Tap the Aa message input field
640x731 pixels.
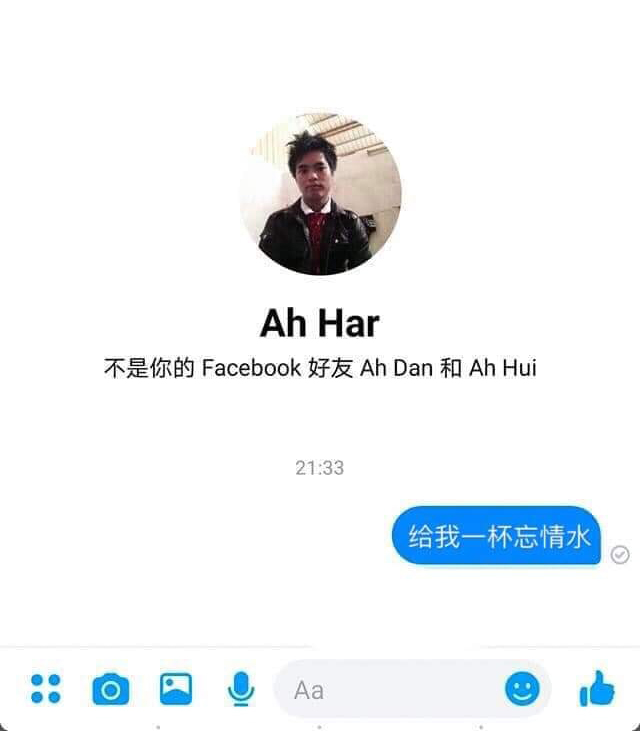(390, 689)
